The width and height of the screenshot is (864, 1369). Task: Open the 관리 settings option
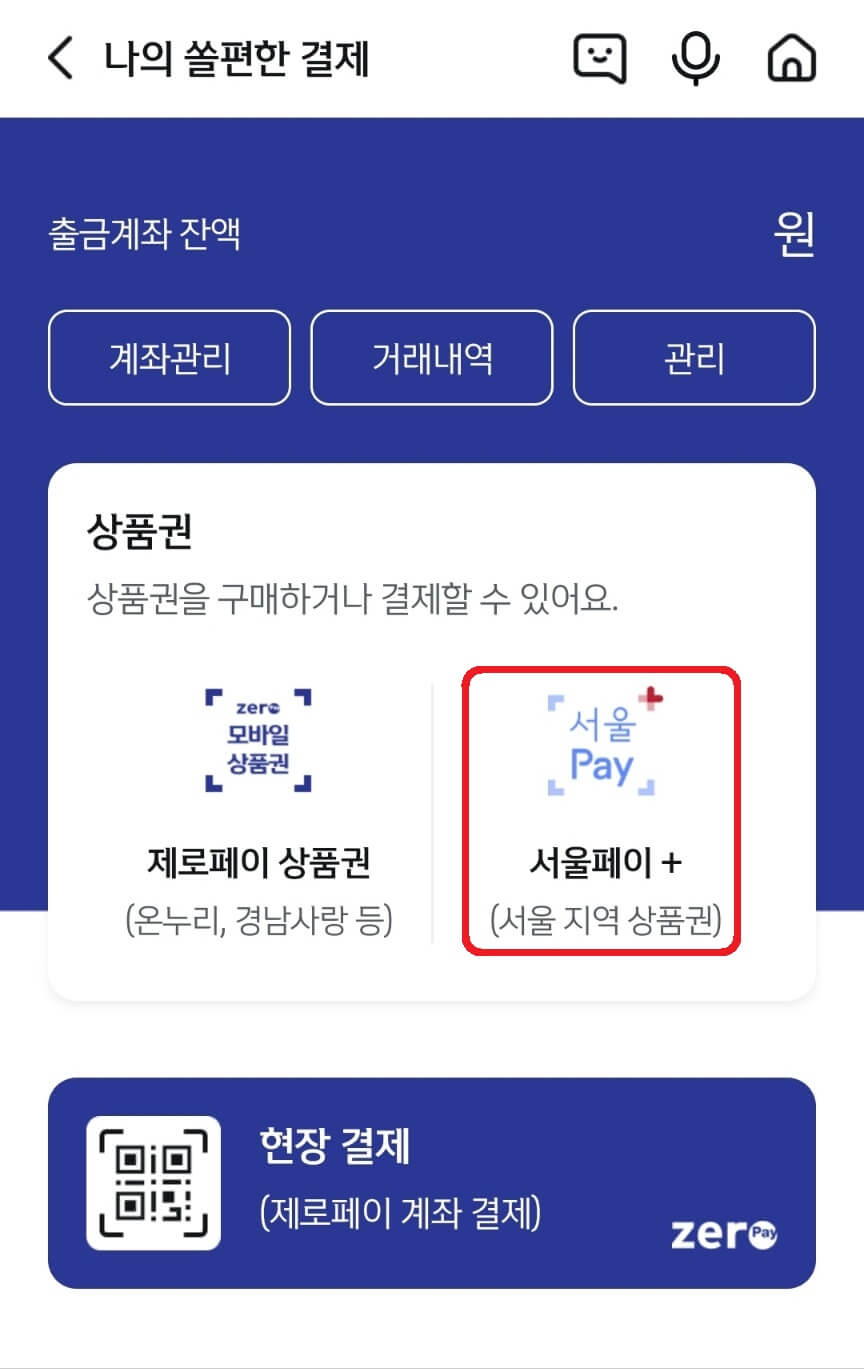694,358
